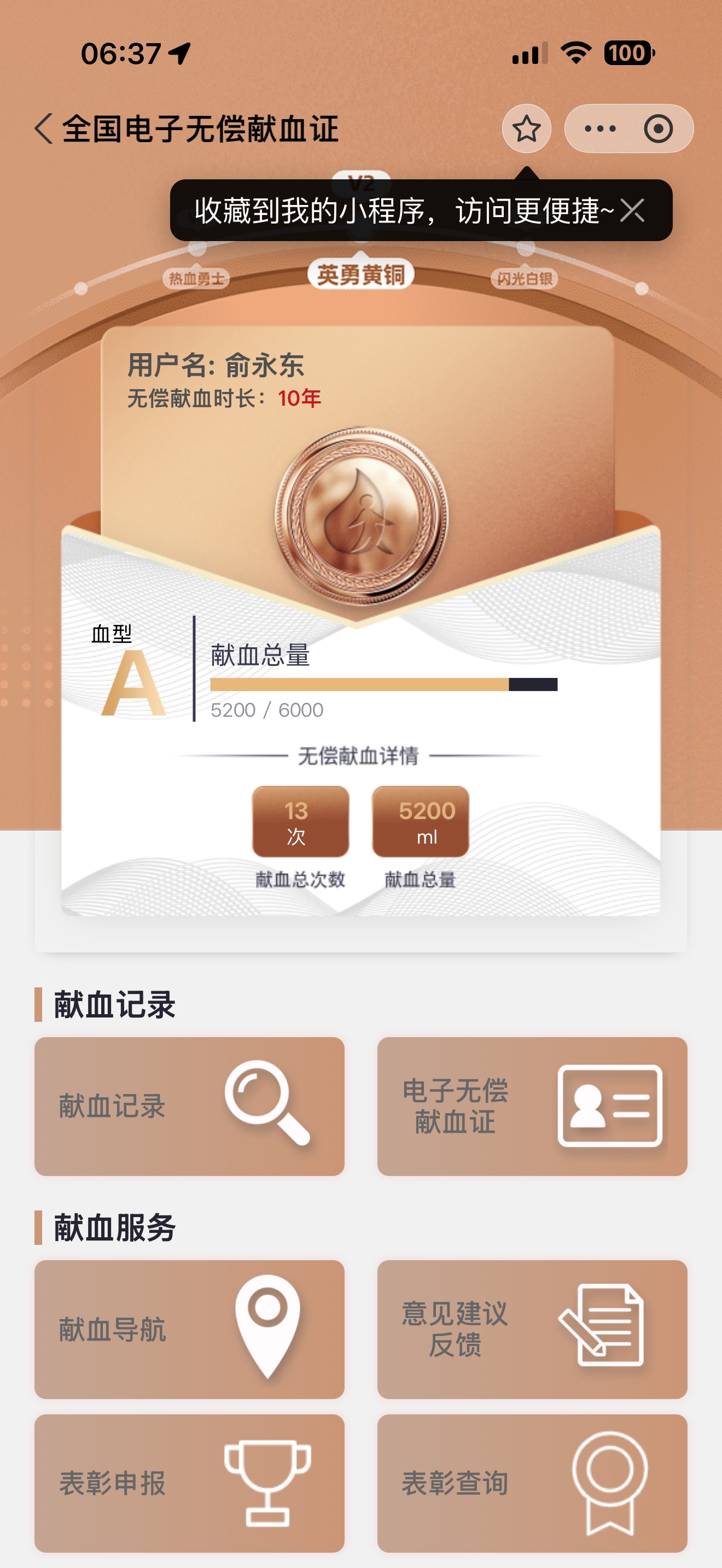Select the 闪光白银 level badge
This screenshot has width=722, height=1568.
[x=525, y=279]
